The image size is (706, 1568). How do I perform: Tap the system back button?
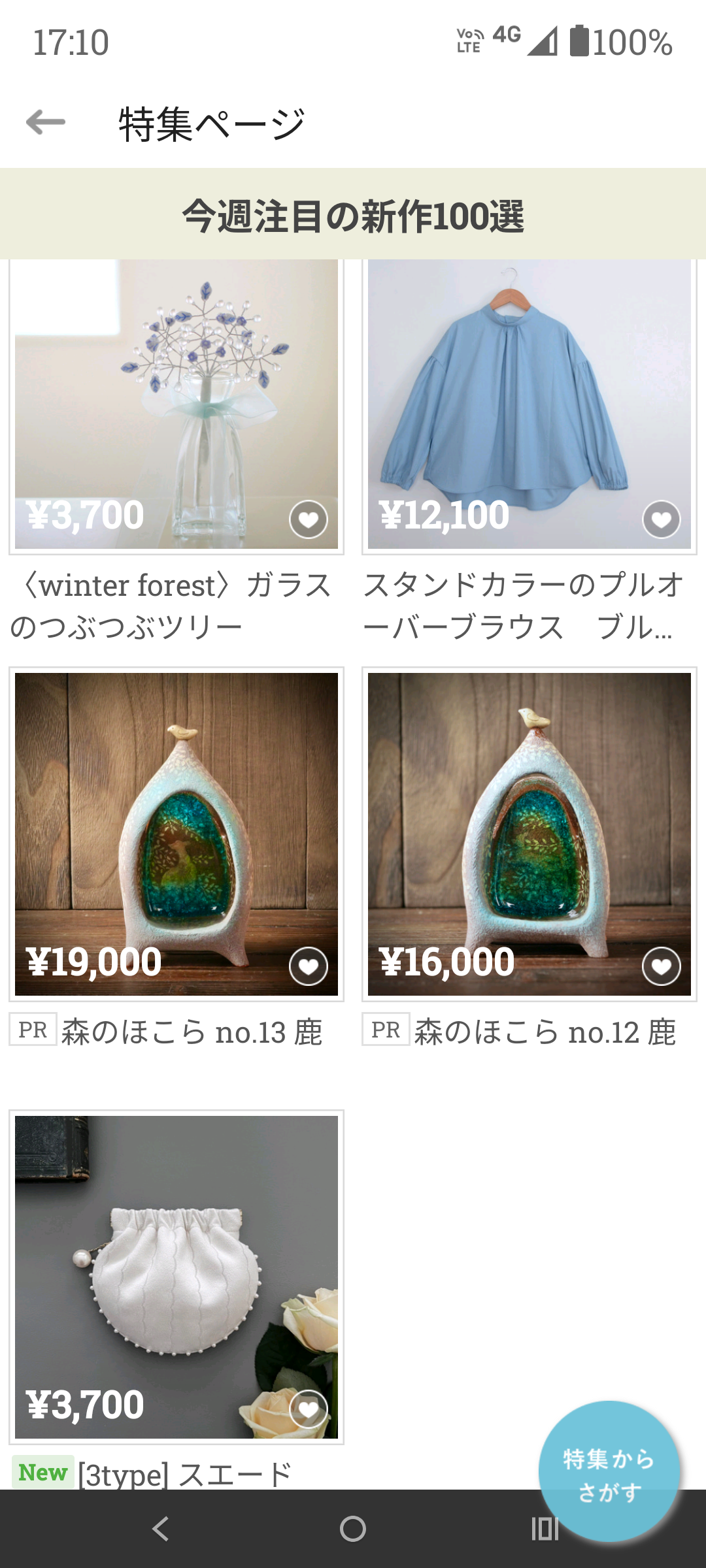tap(161, 1529)
